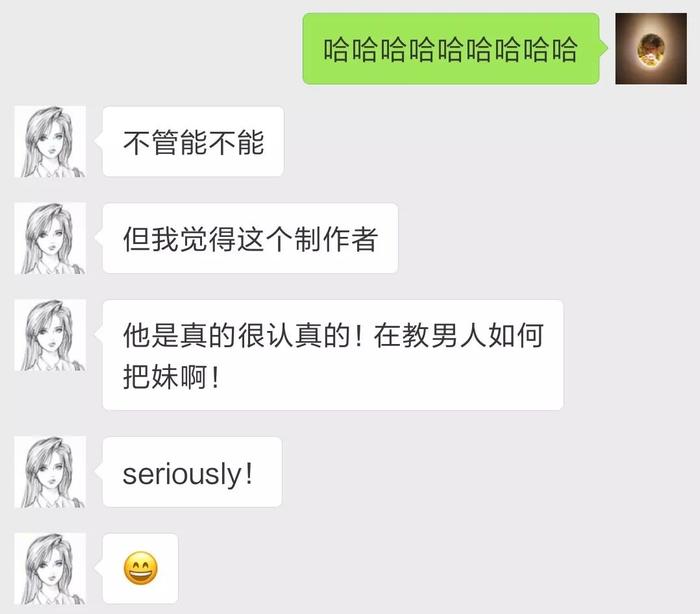Open contact avatar next to 不管能不能
Image resolution: width=700 pixels, height=614 pixels.
pos(50,142)
